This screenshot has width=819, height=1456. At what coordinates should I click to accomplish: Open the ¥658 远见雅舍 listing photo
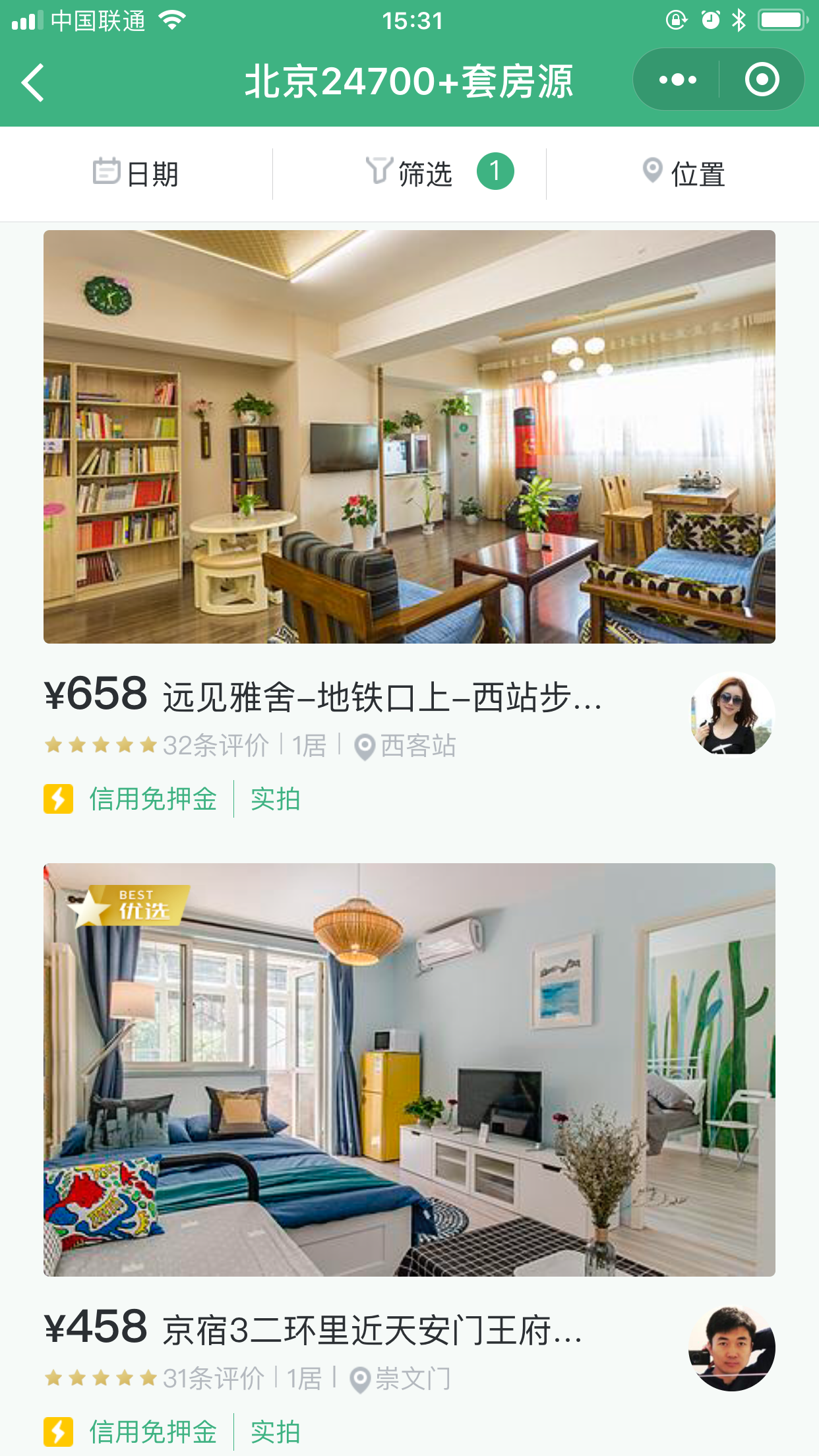(409, 437)
